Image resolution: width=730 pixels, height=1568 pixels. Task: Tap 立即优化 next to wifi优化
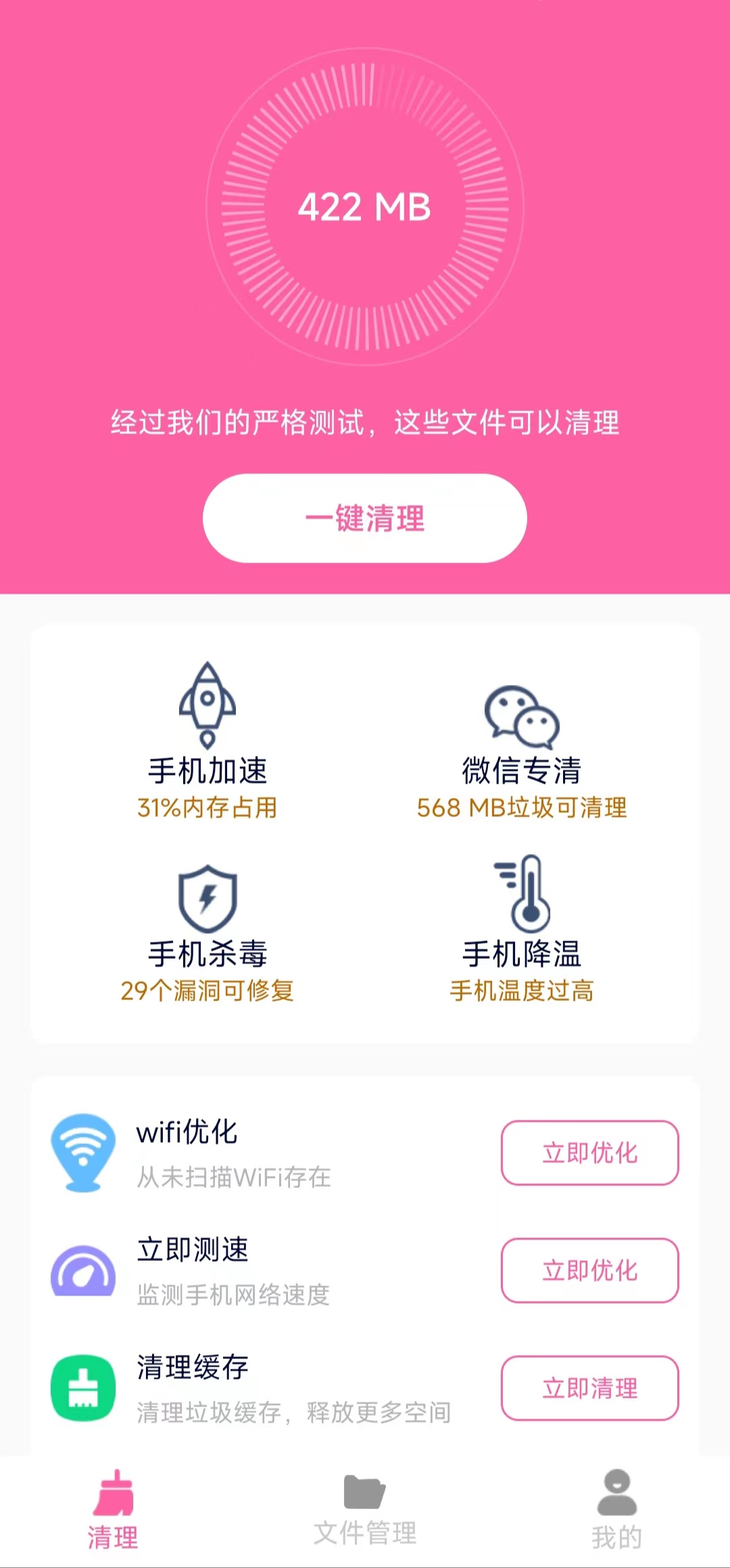point(589,1154)
